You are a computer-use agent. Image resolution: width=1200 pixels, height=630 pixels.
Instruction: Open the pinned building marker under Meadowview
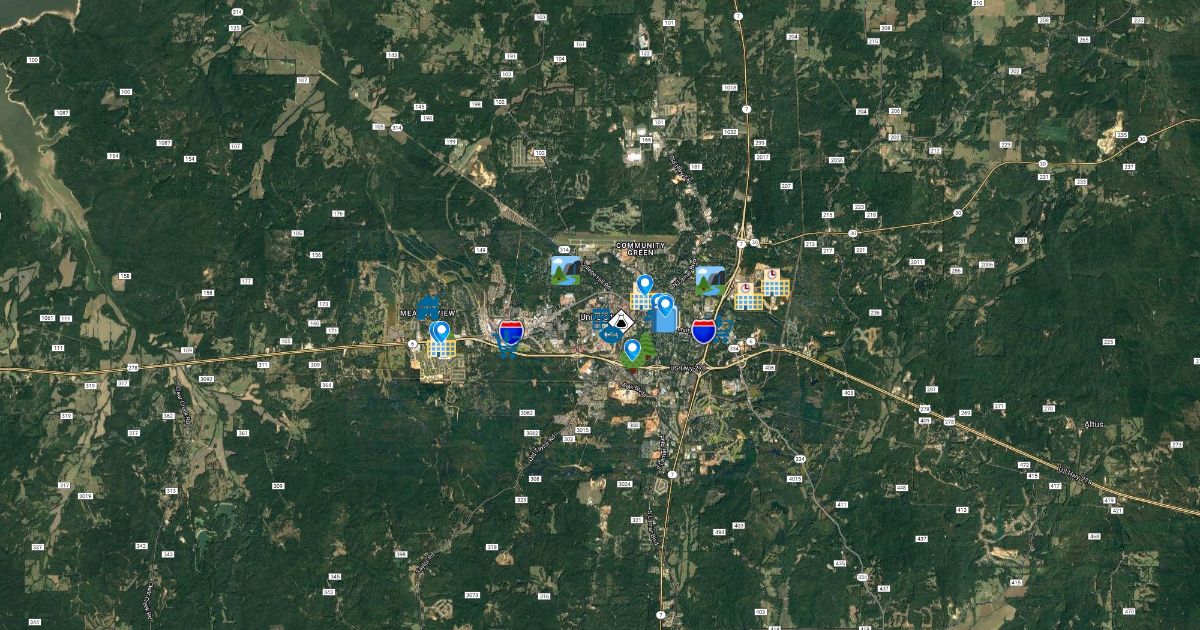[441, 341]
